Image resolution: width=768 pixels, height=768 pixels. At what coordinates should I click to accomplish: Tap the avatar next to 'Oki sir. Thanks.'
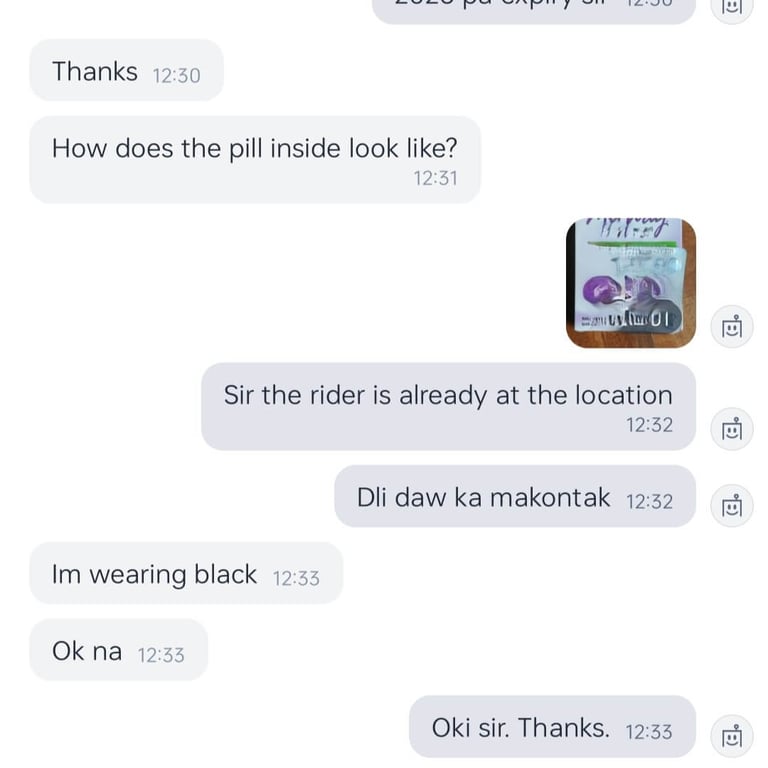[732, 736]
